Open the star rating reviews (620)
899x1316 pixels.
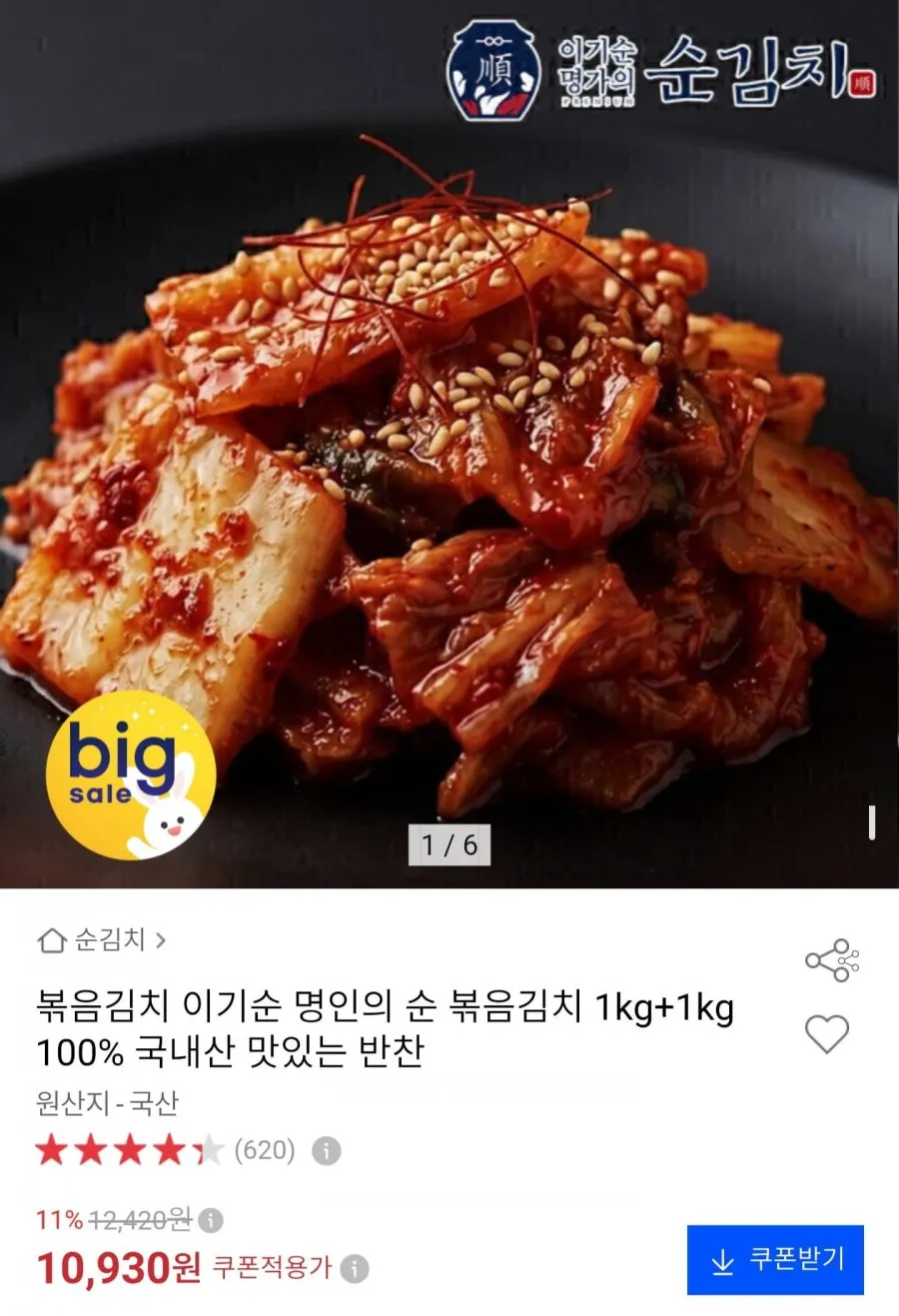tap(166, 1151)
